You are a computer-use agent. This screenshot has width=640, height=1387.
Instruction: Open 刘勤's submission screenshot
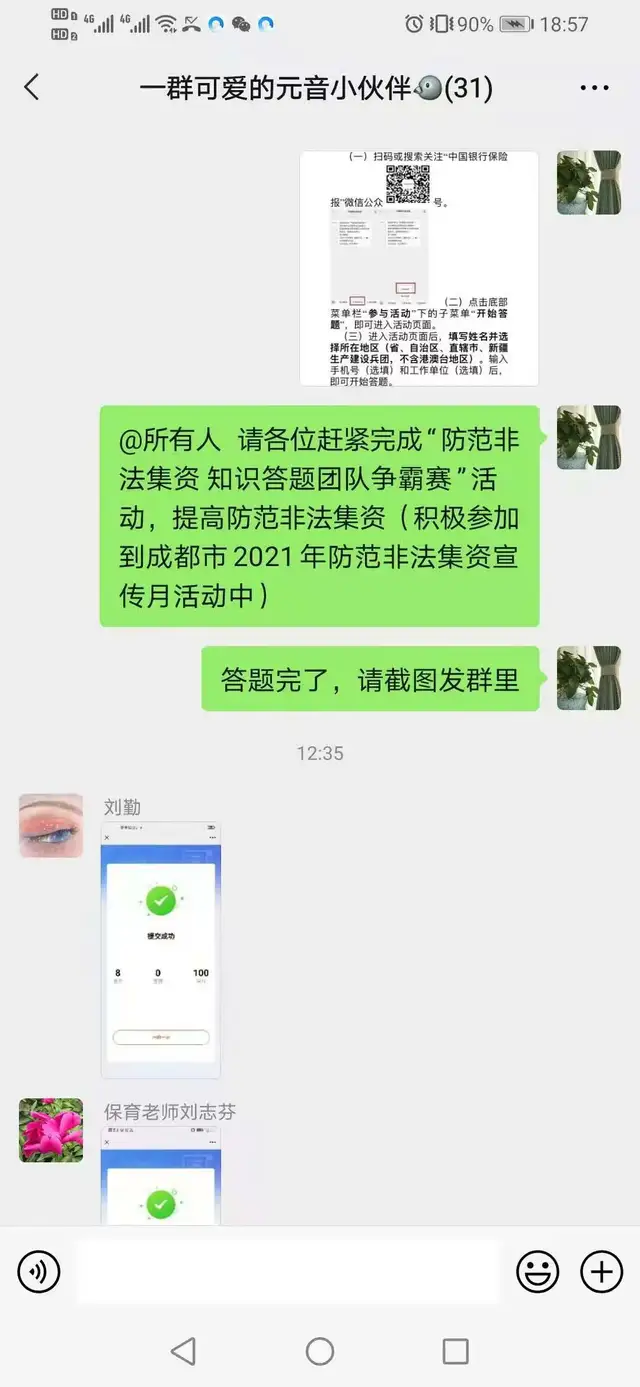tap(161, 950)
